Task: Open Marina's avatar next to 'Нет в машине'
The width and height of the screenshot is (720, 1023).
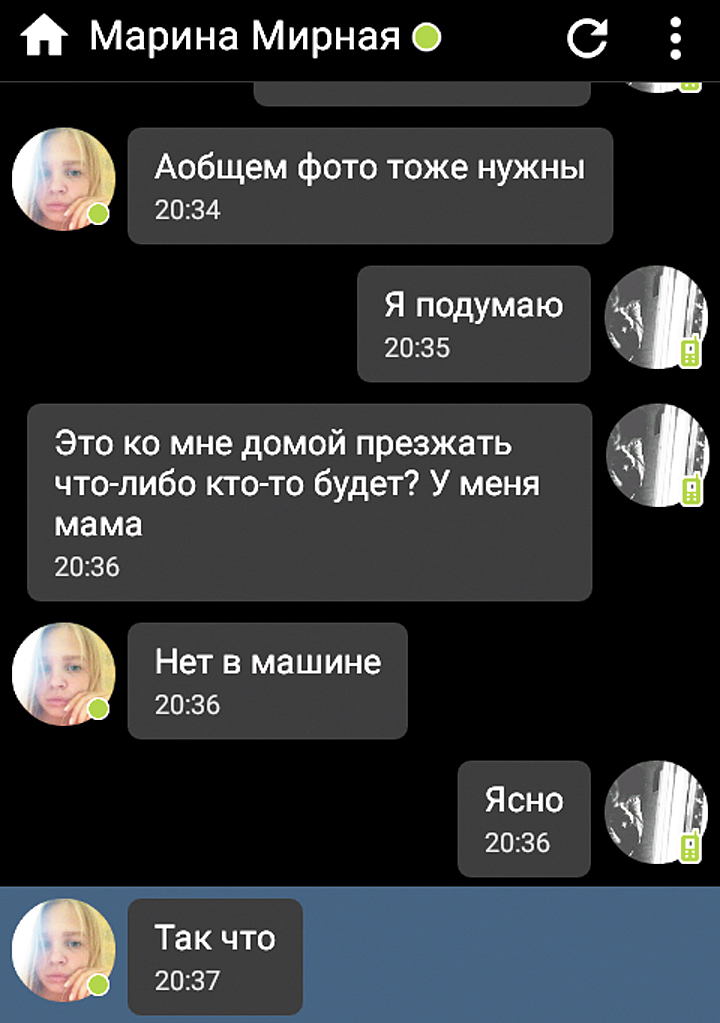Action: [x=63, y=674]
